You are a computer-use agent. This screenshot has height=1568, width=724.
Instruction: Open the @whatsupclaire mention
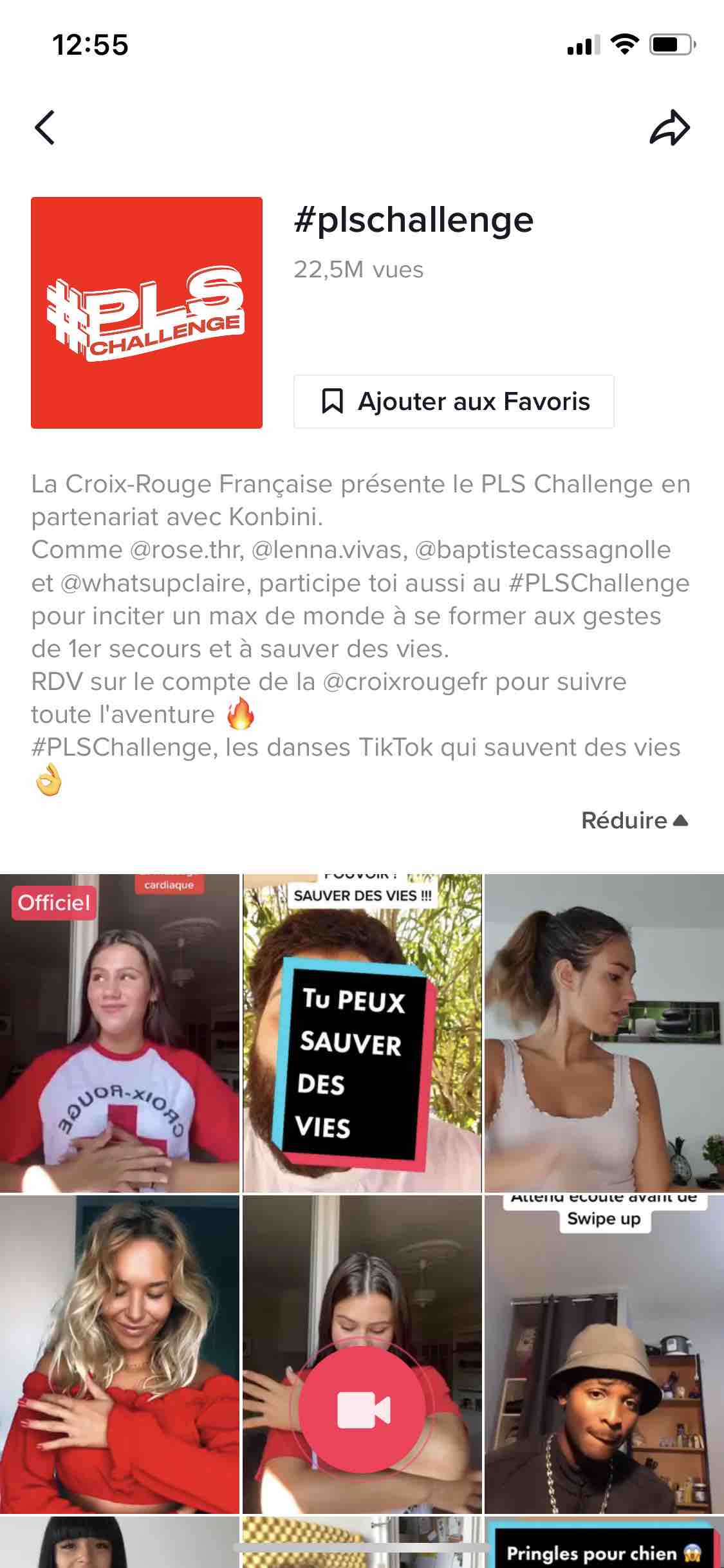153,583
